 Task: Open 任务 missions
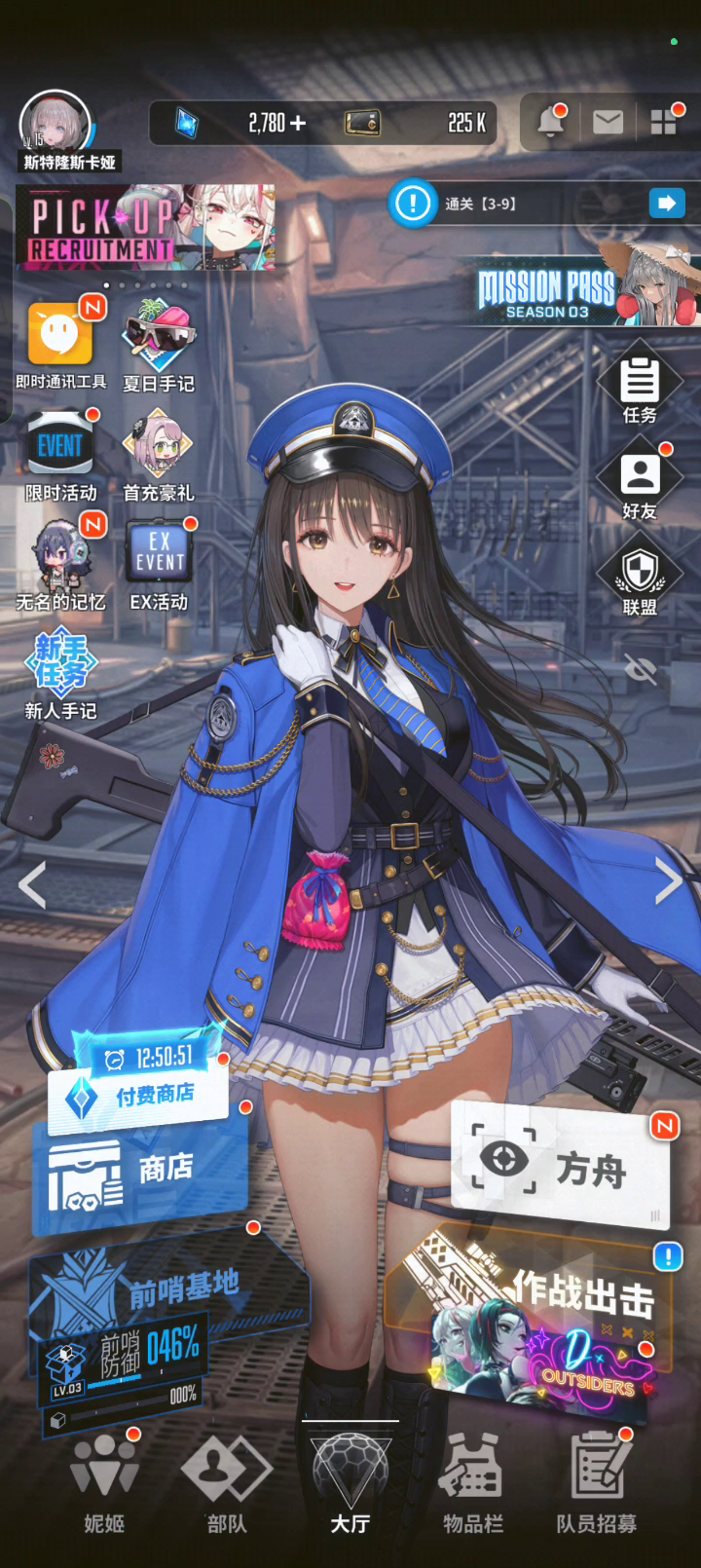click(x=640, y=386)
